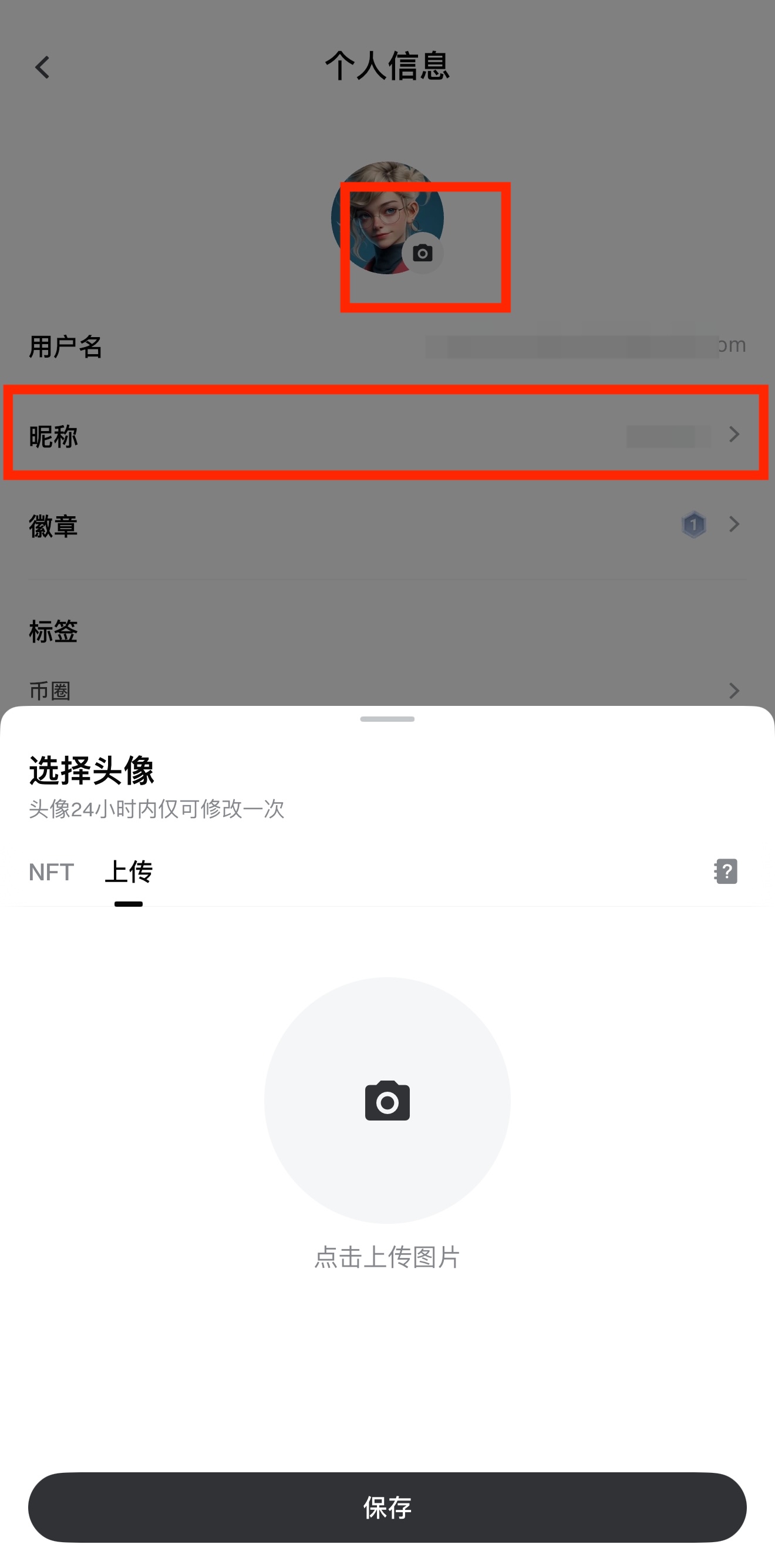Select the level 1 hexagon badge icon

[693, 524]
